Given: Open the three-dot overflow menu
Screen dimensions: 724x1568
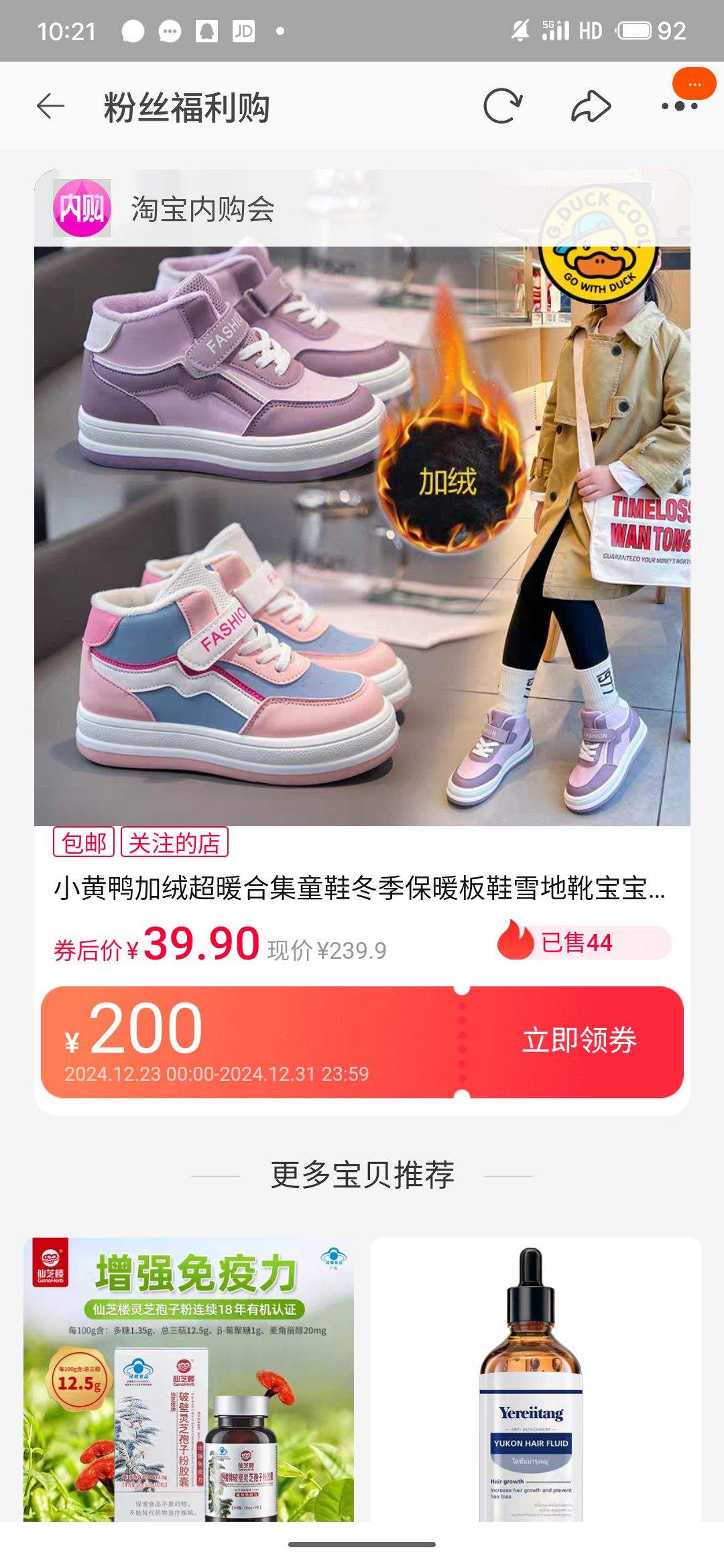Looking at the screenshot, I should click(679, 106).
